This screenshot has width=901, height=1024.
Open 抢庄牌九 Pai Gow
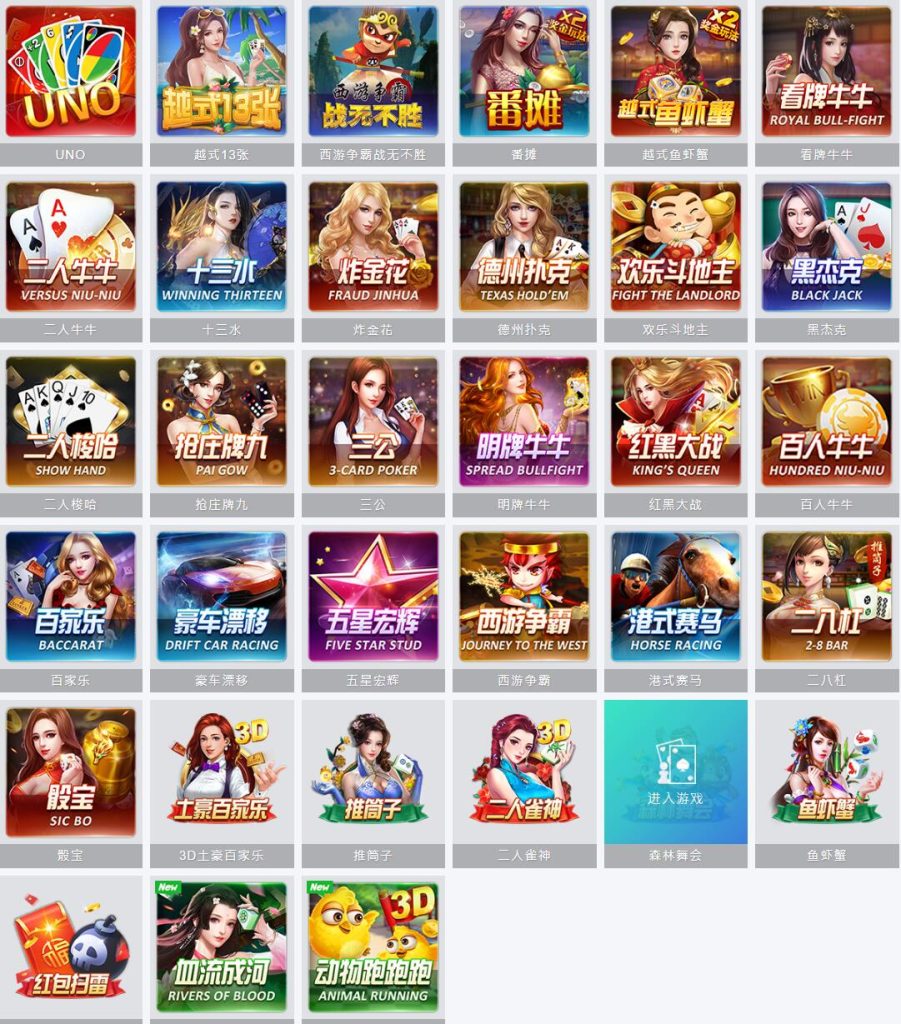pos(222,421)
